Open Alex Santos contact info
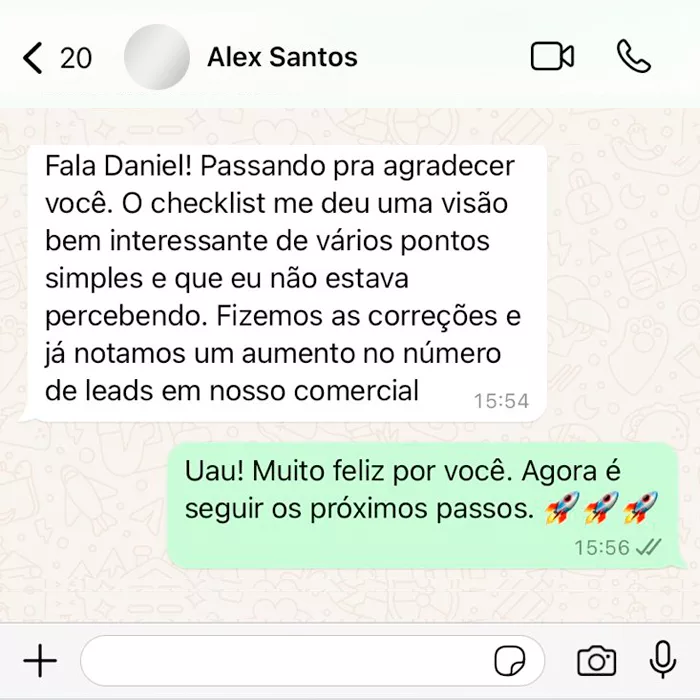This screenshot has width=700, height=700. pos(282,58)
